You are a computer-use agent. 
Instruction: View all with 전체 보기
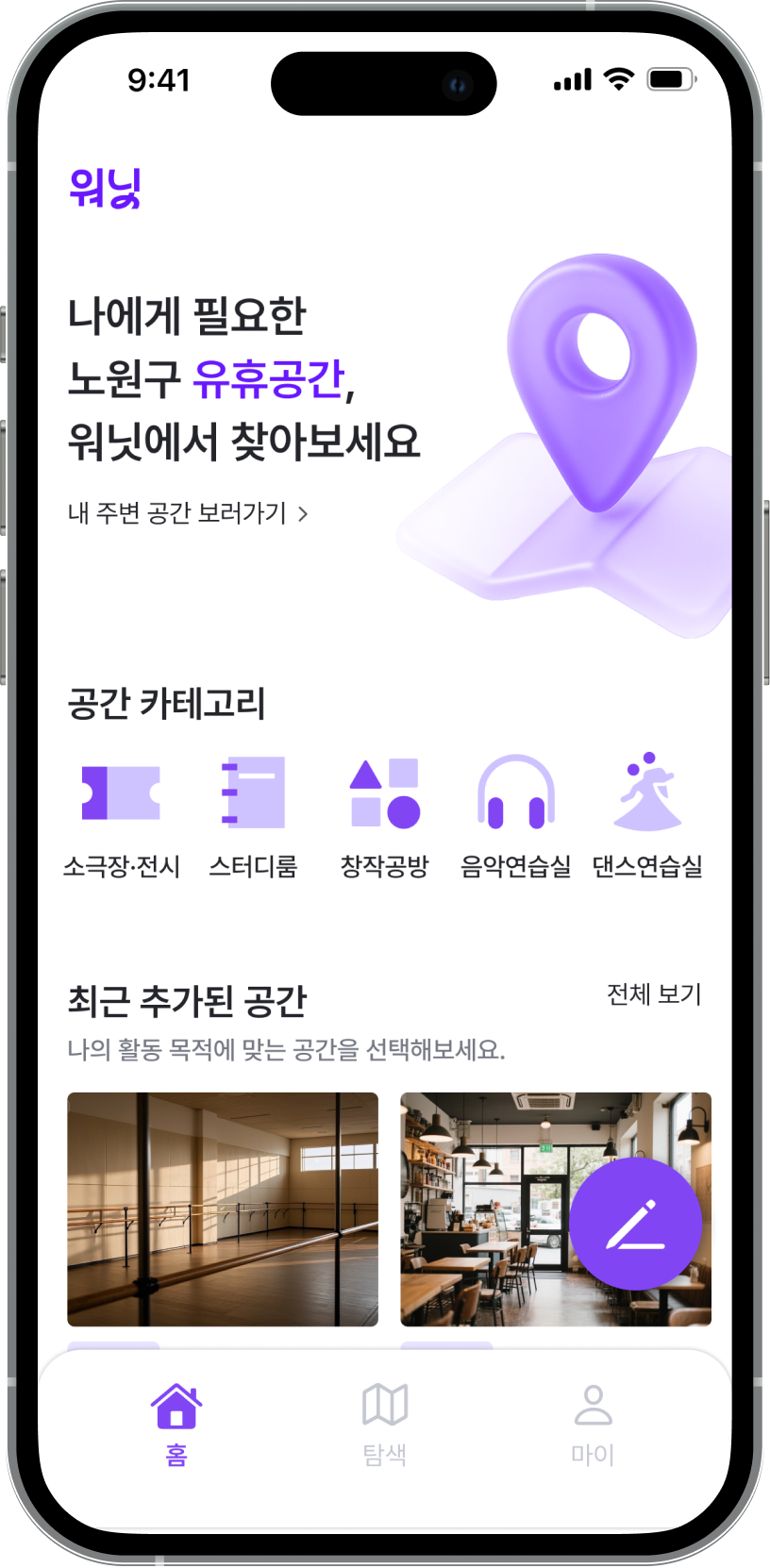point(654,994)
